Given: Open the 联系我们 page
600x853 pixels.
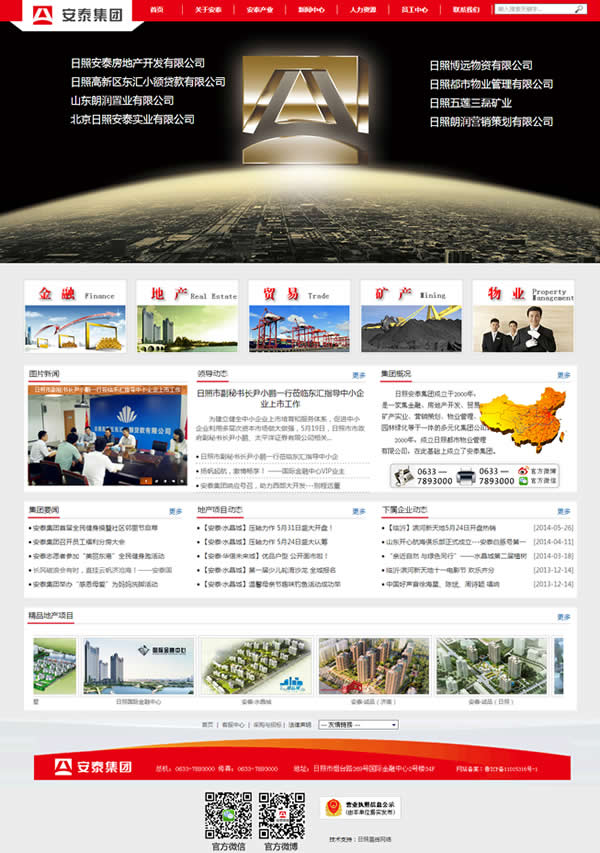Looking at the screenshot, I should point(466,8).
